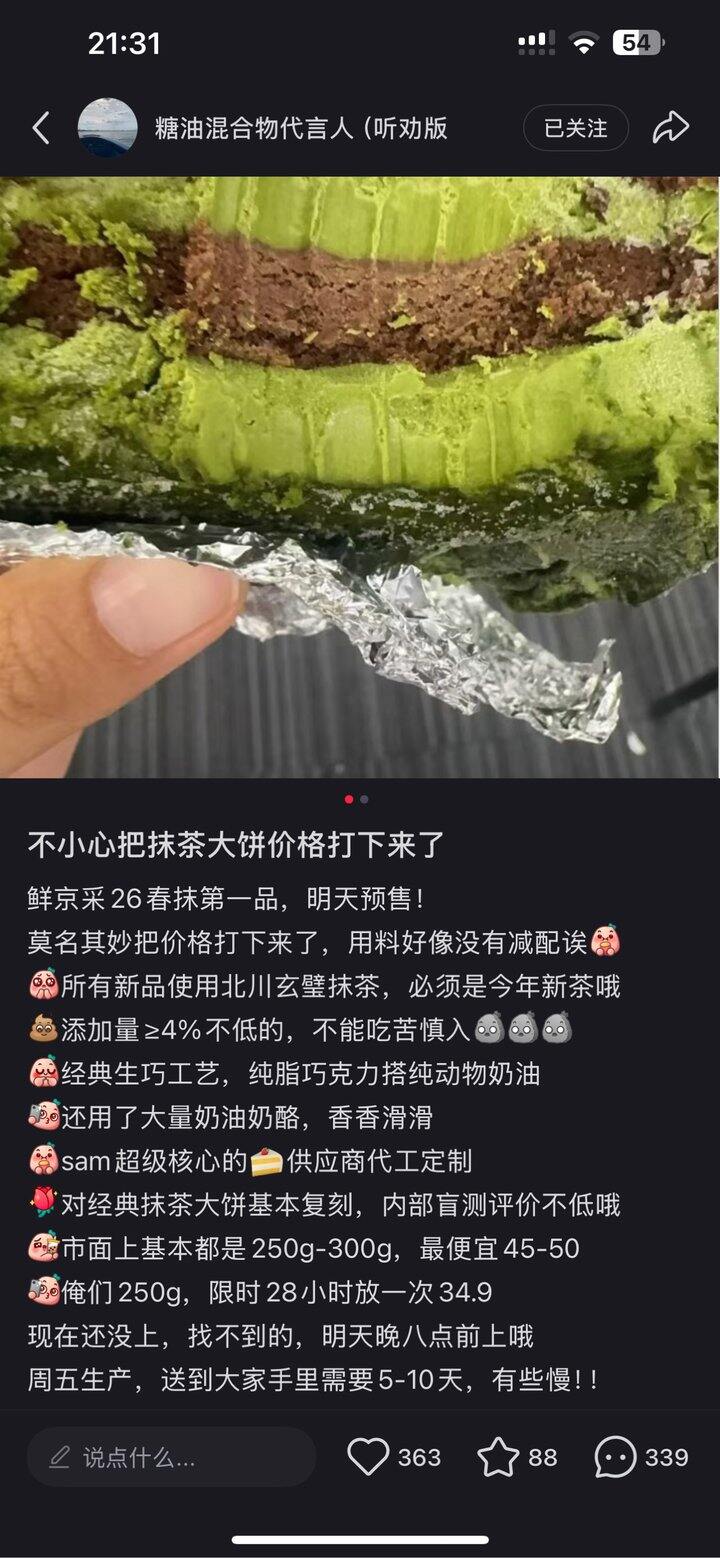Viewport: 720px width, 1558px height.
Task: Share this post via arrow icon
Action: pos(671,128)
